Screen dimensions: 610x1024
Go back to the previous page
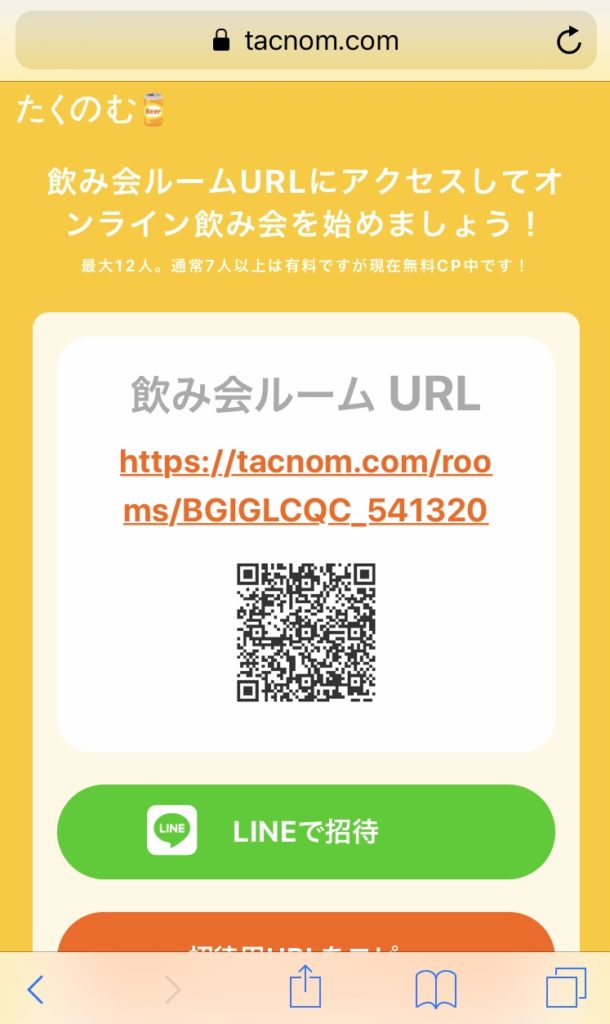pyautogui.click(x=36, y=990)
